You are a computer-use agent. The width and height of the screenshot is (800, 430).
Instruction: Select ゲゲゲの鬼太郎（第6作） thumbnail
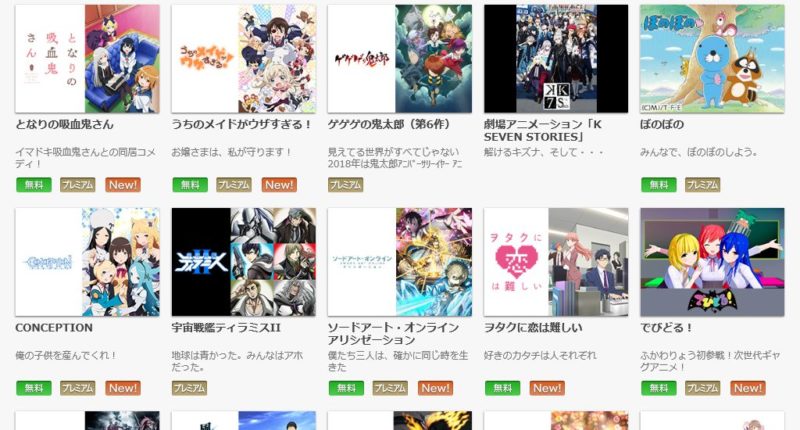click(399, 58)
